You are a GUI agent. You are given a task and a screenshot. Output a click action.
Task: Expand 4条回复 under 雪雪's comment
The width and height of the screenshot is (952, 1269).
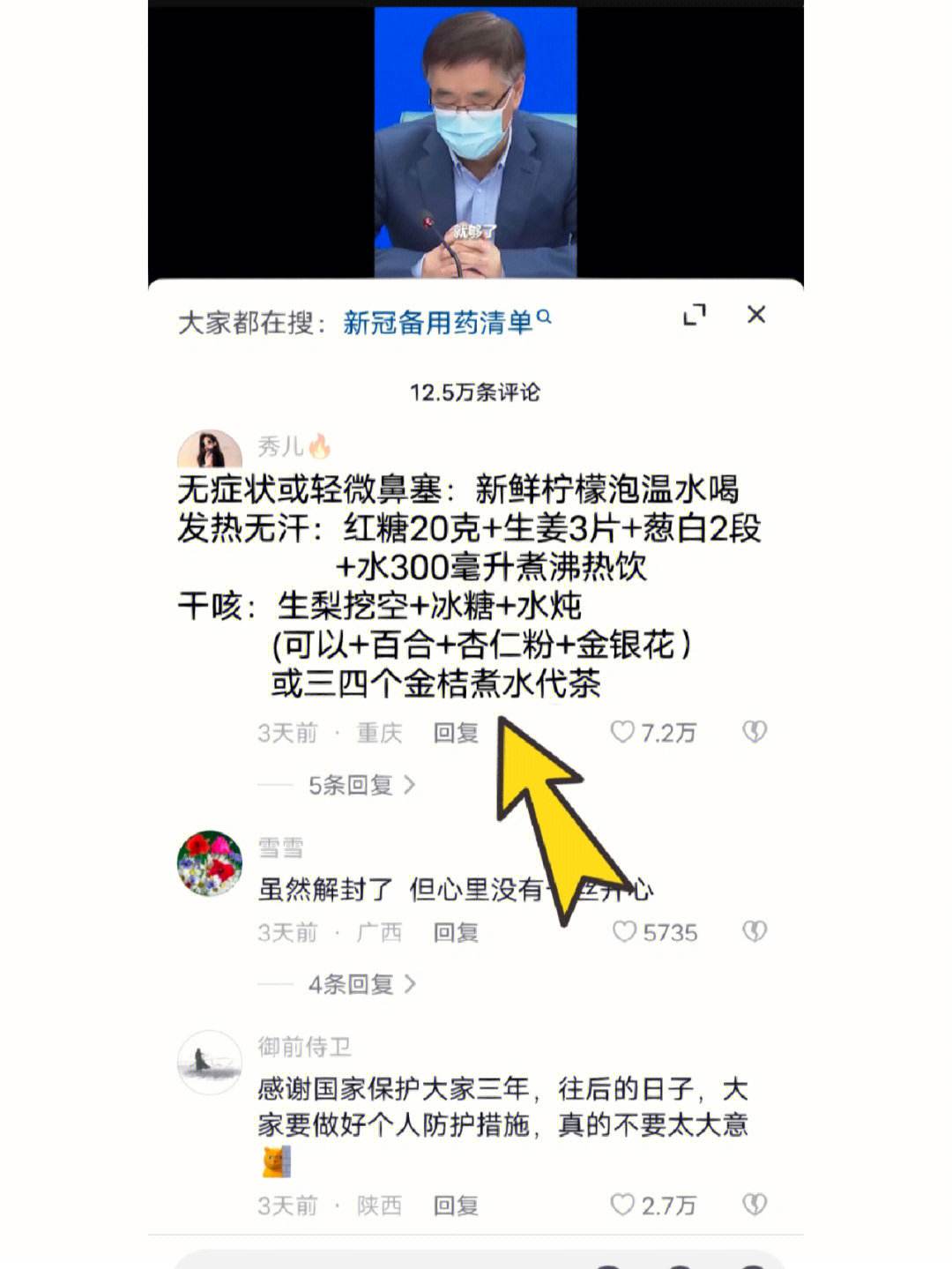[x=360, y=984]
